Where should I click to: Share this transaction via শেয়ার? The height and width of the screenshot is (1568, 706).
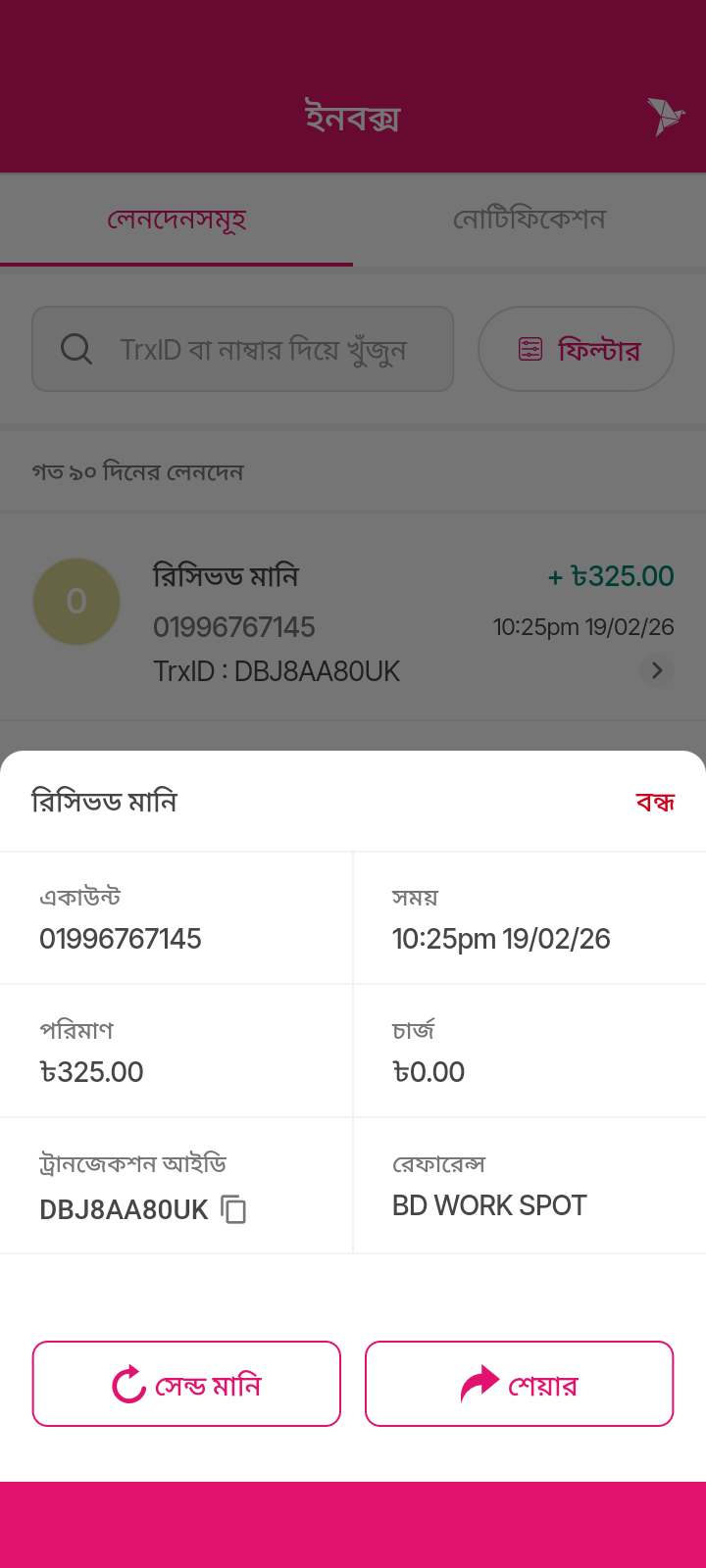click(x=520, y=1384)
